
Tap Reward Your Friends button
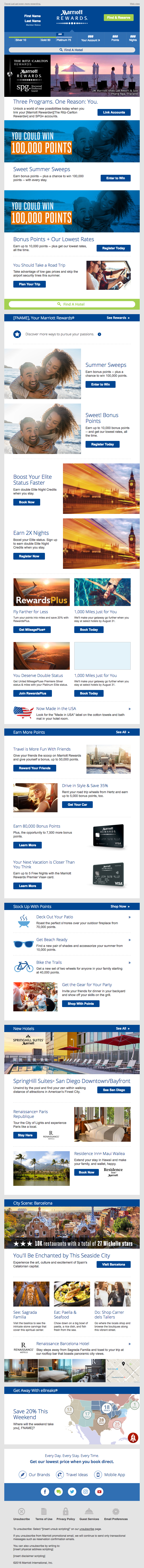(x=34, y=768)
